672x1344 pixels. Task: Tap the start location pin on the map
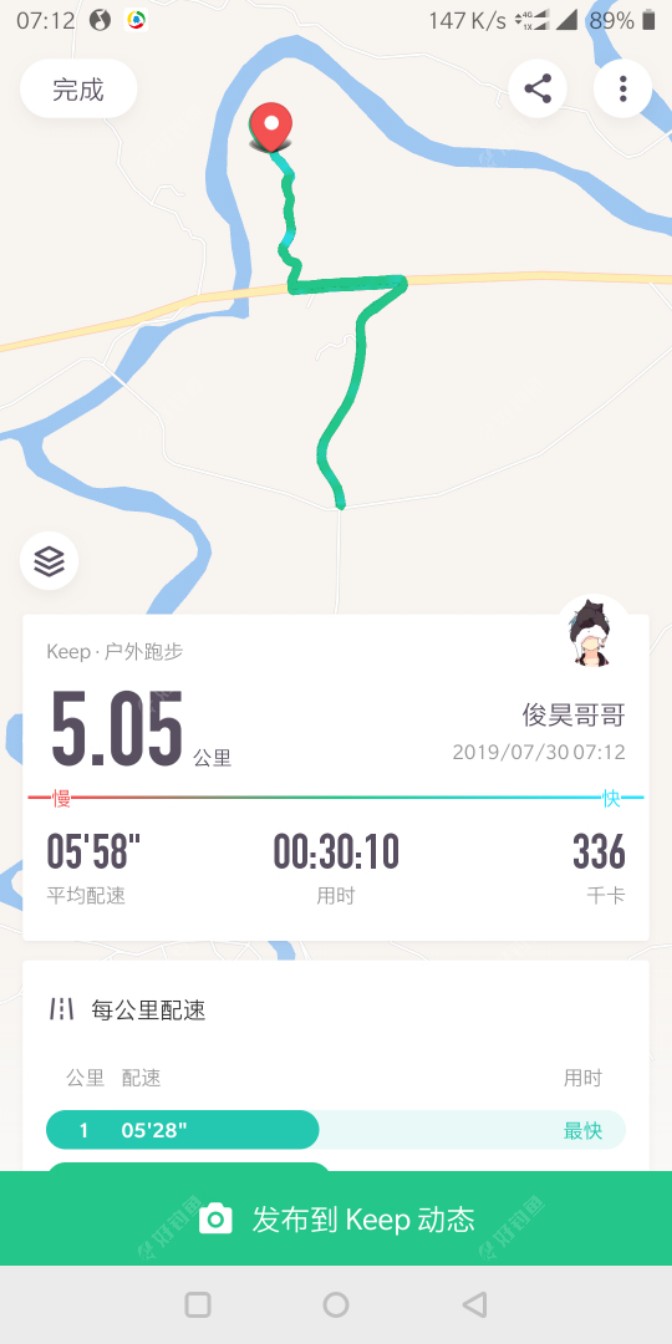coord(270,127)
